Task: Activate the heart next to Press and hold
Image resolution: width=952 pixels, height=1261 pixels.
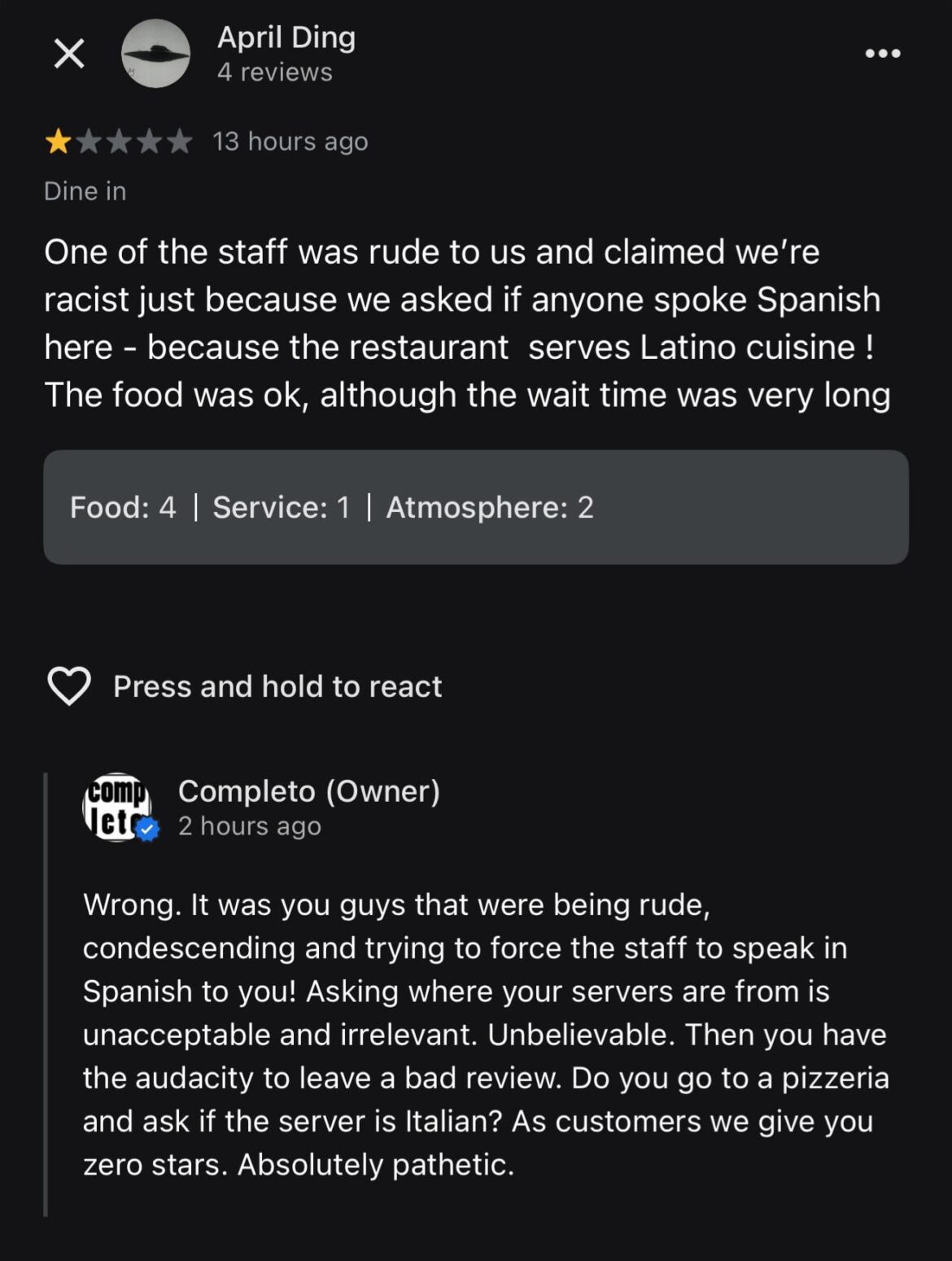Action: pyautogui.click(x=71, y=686)
